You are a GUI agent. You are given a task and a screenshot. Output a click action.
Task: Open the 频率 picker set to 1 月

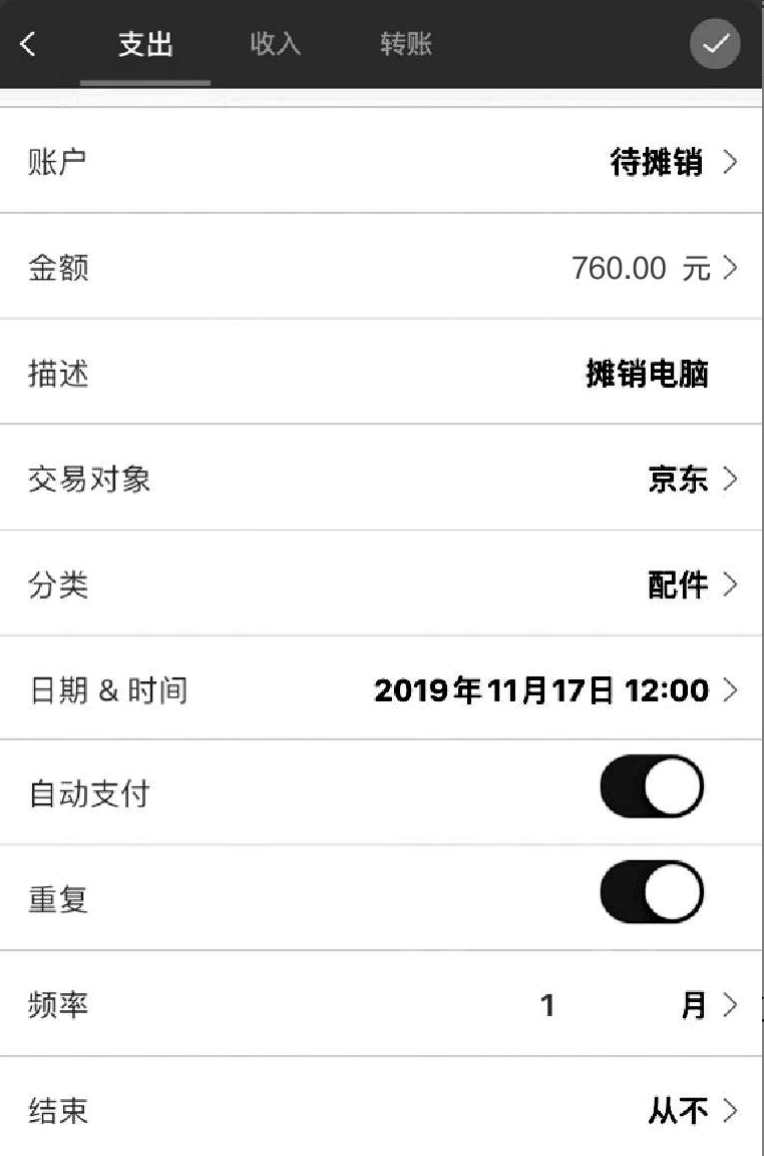[640, 1005]
